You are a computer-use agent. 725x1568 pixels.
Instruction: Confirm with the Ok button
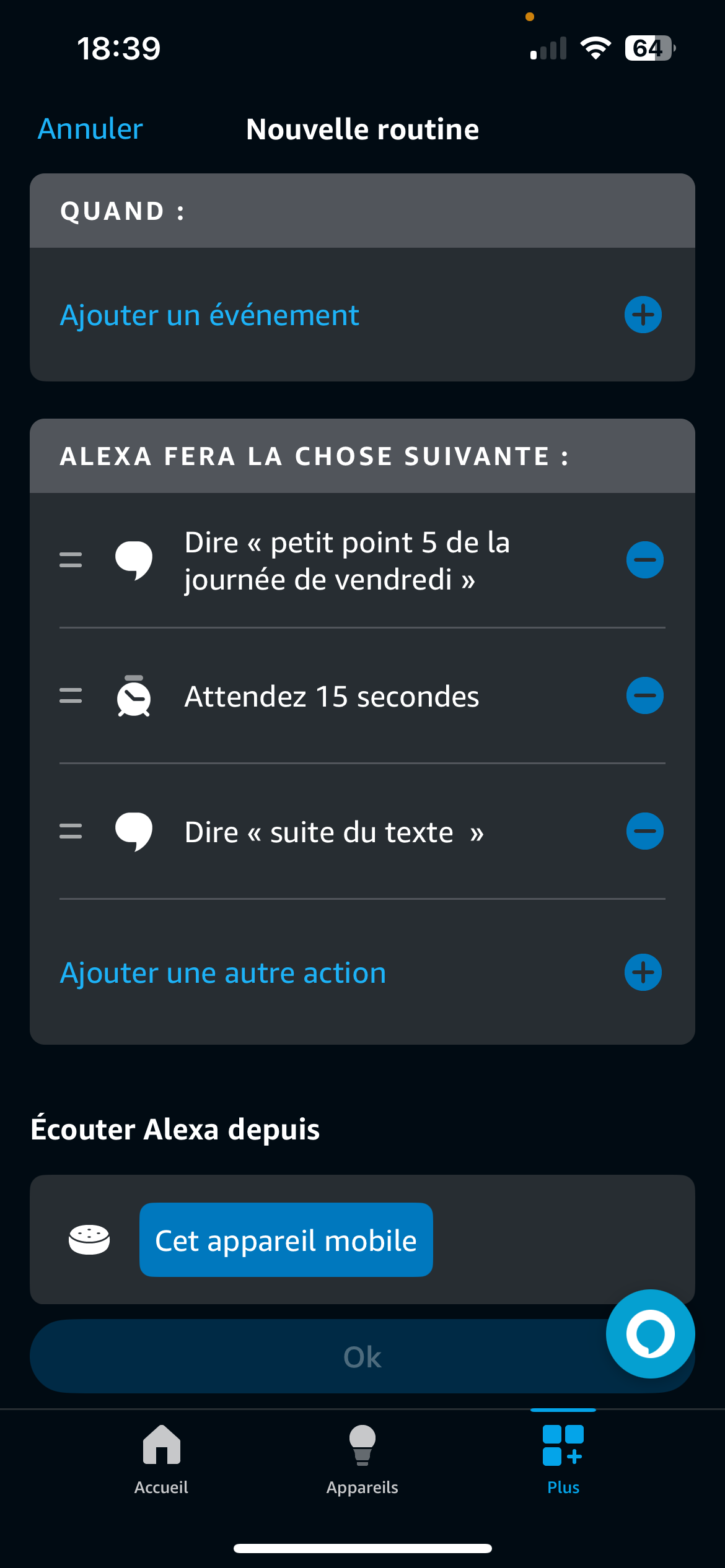click(x=362, y=1357)
